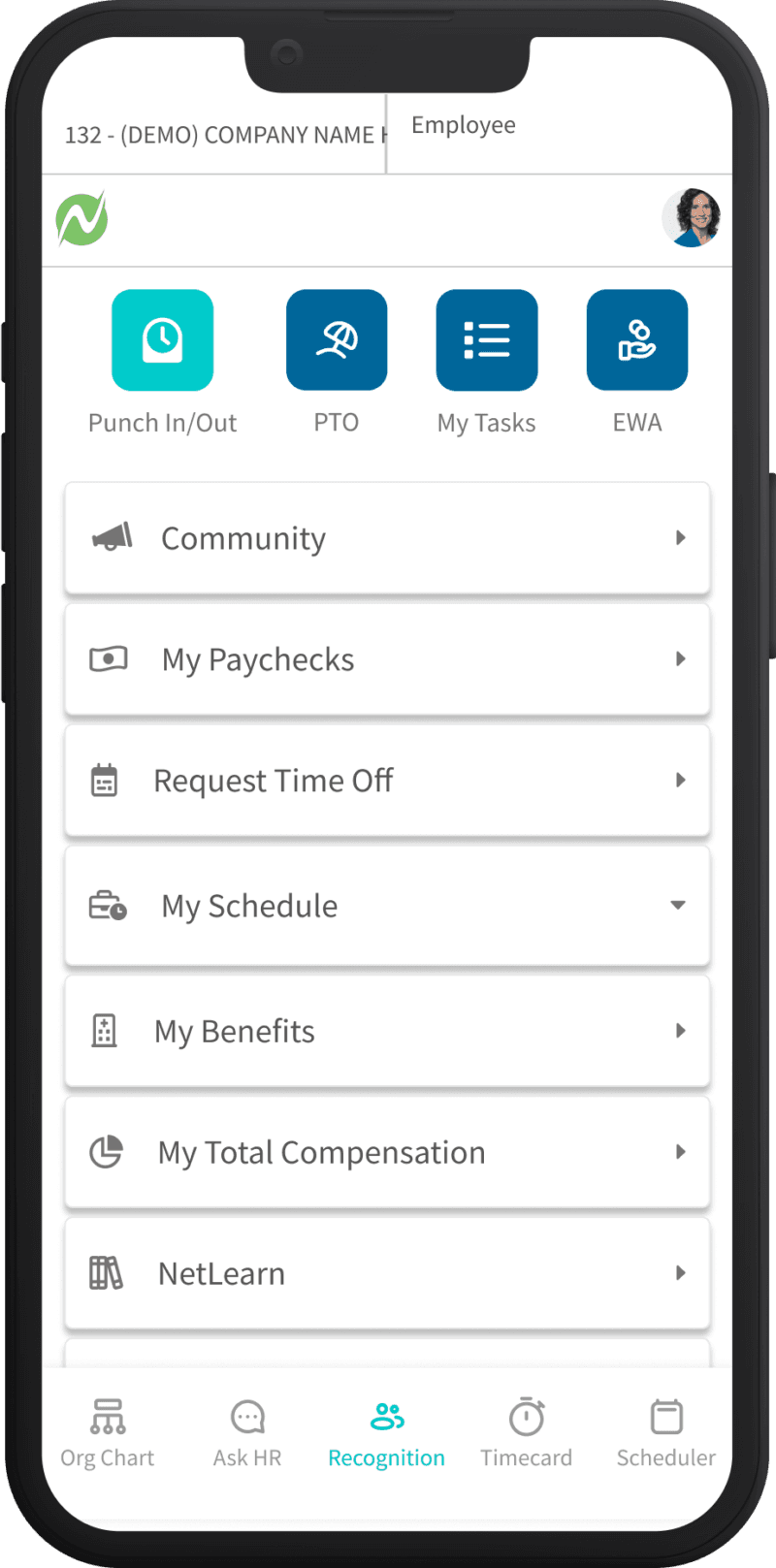Expand the My Paychecks section

pos(387,659)
